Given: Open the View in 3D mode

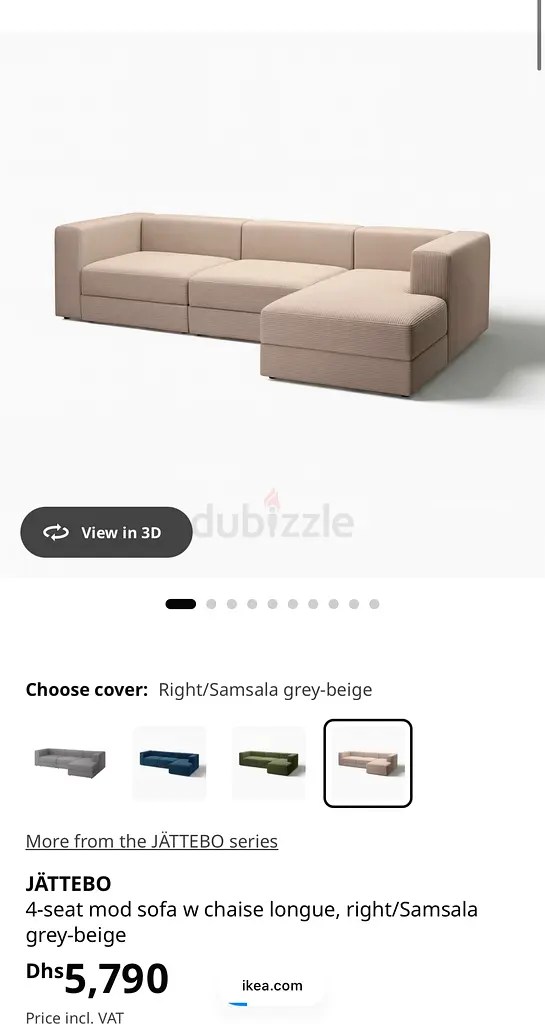Looking at the screenshot, I should [106, 532].
